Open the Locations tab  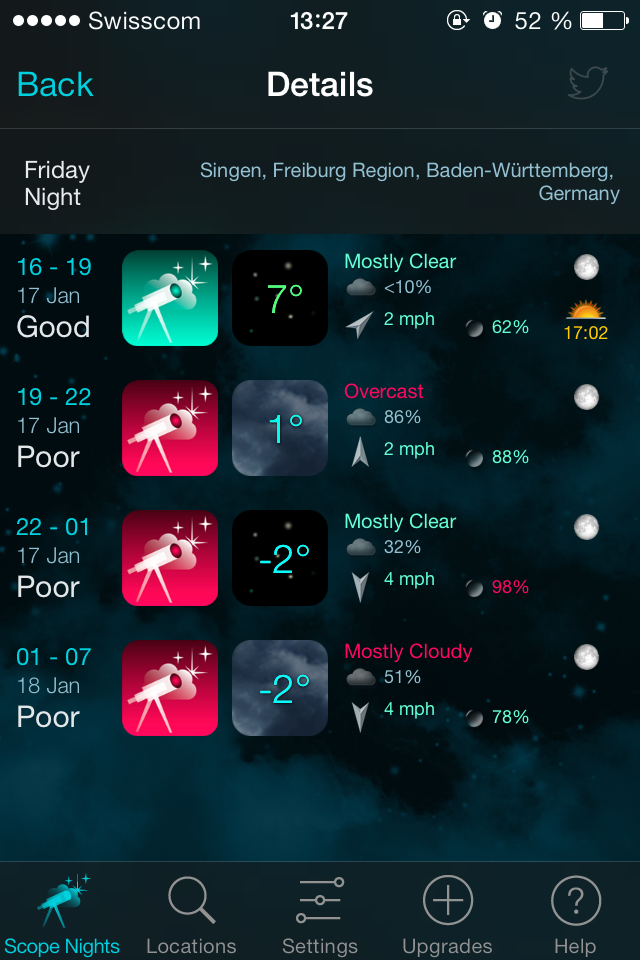click(x=191, y=913)
